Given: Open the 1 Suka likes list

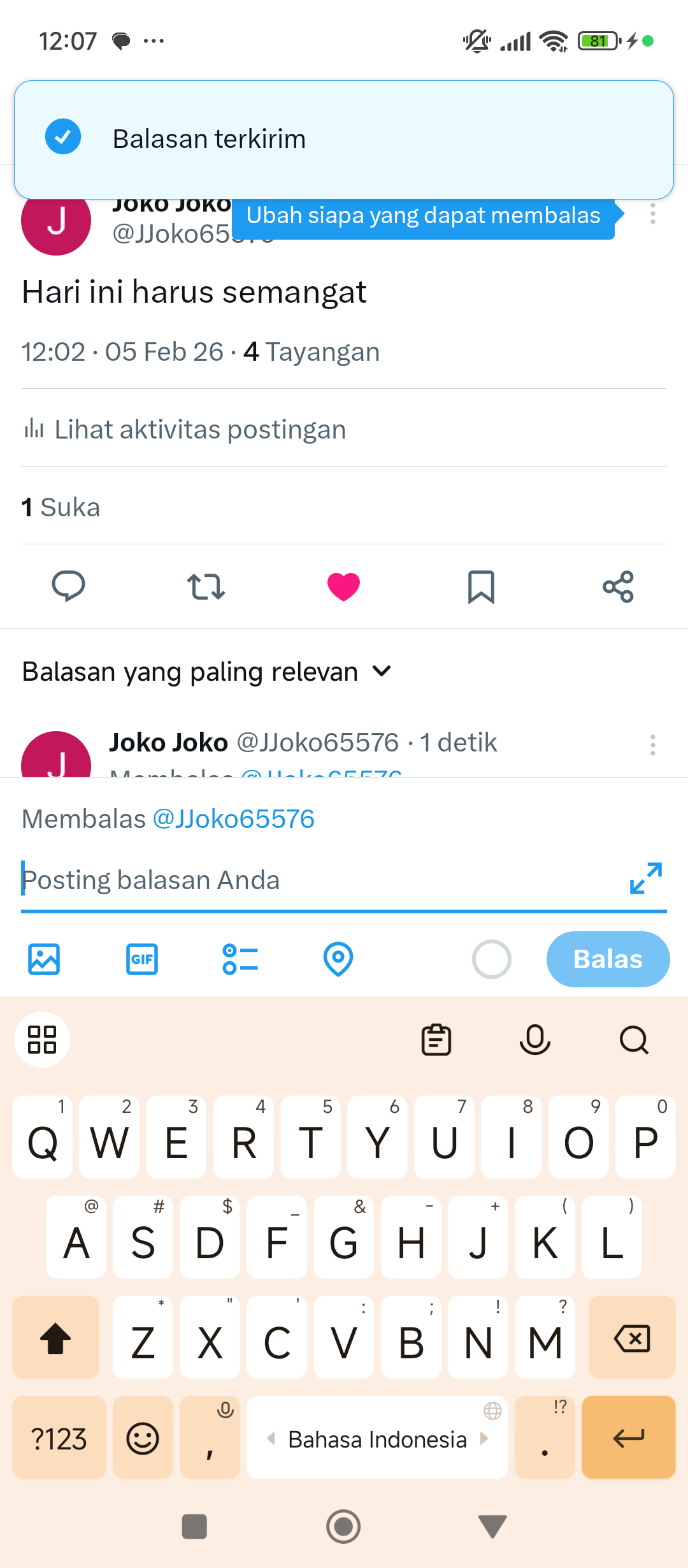Looking at the screenshot, I should (61, 507).
